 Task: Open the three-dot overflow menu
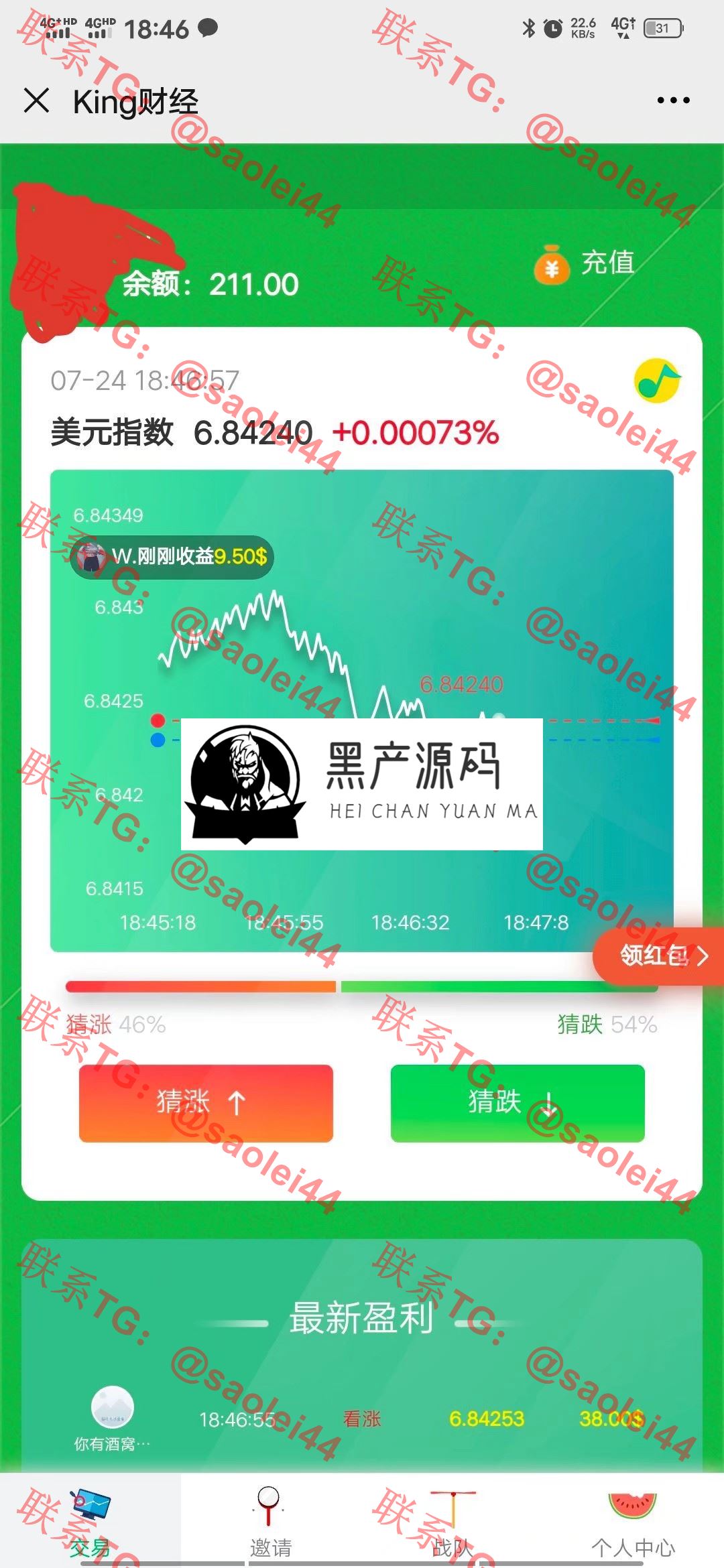tap(673, 101)
